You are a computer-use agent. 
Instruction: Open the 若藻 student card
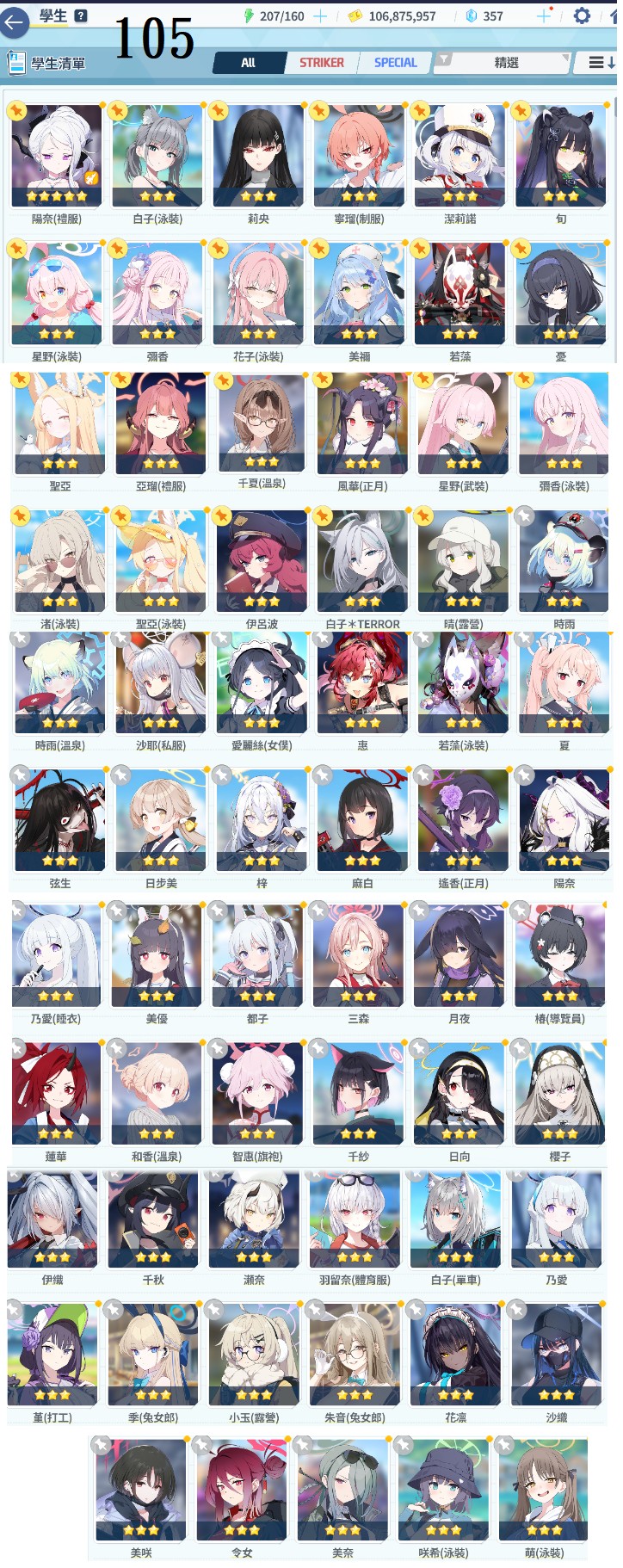(460, 294)
